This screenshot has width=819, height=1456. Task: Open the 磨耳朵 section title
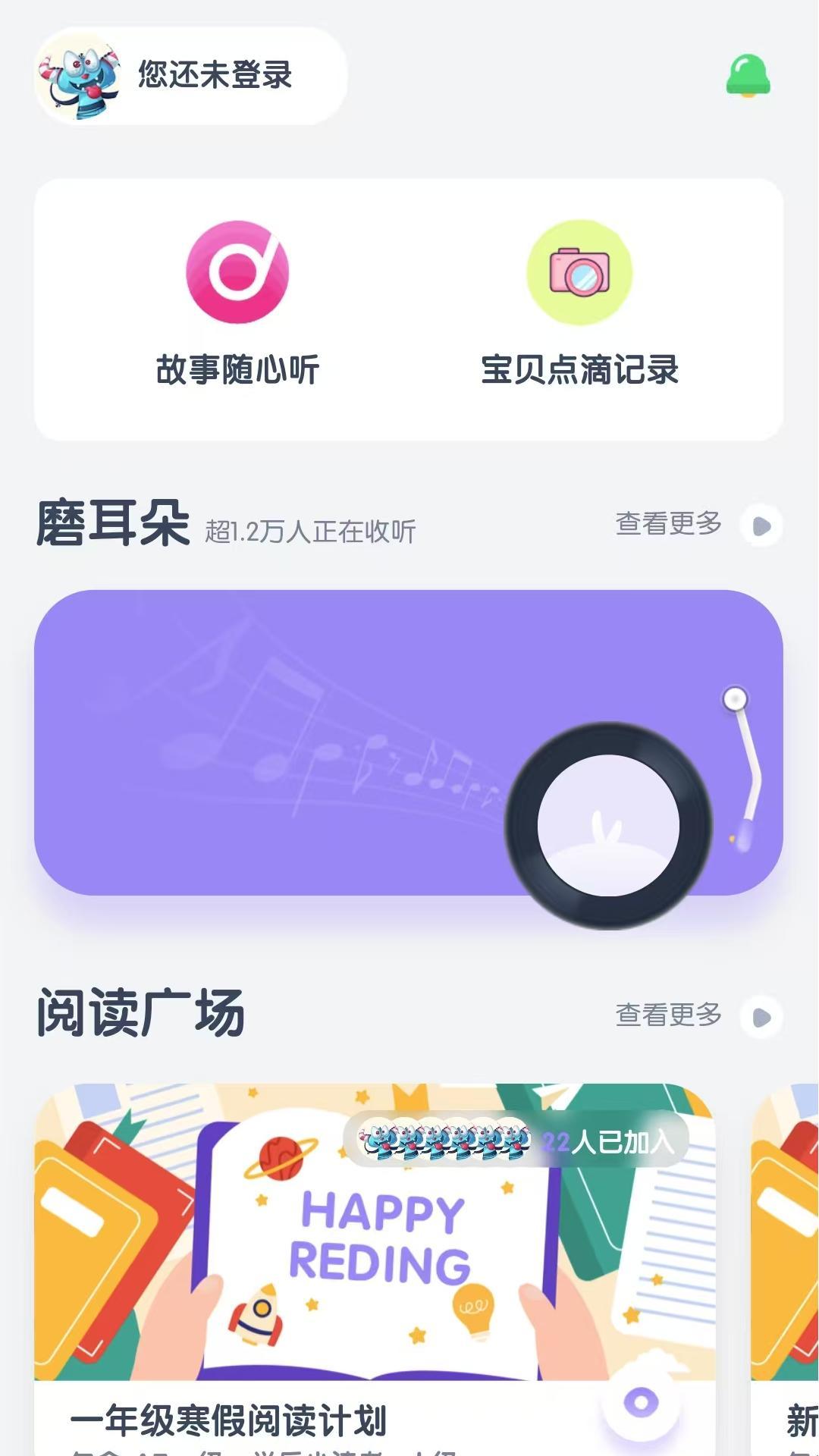pos(114,519)
